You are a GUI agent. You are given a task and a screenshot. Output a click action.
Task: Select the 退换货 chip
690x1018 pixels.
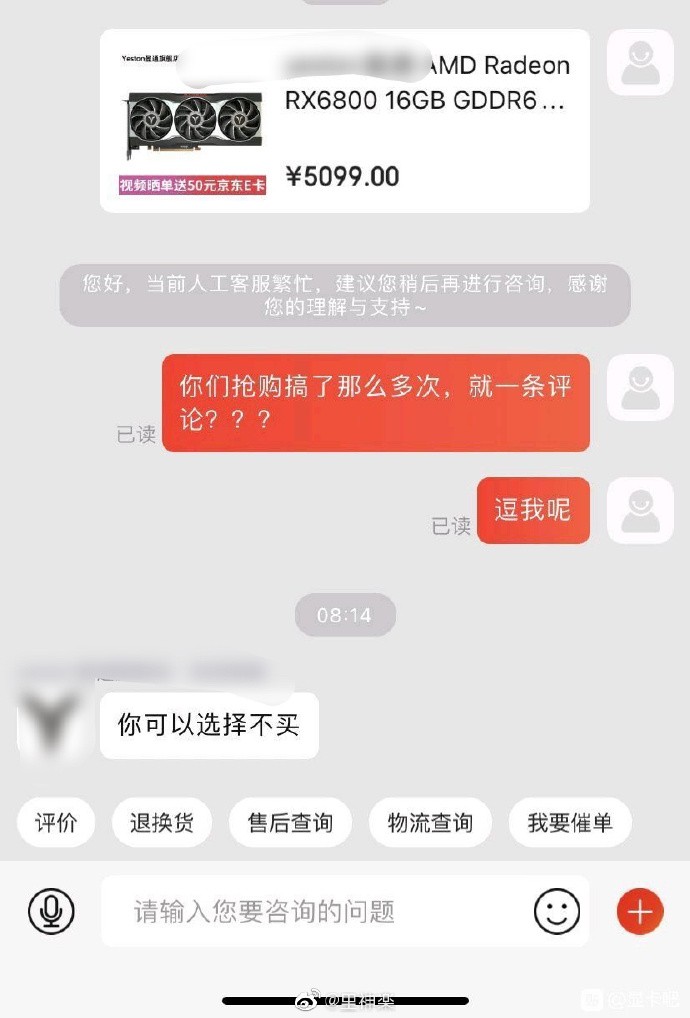(161, 823)
